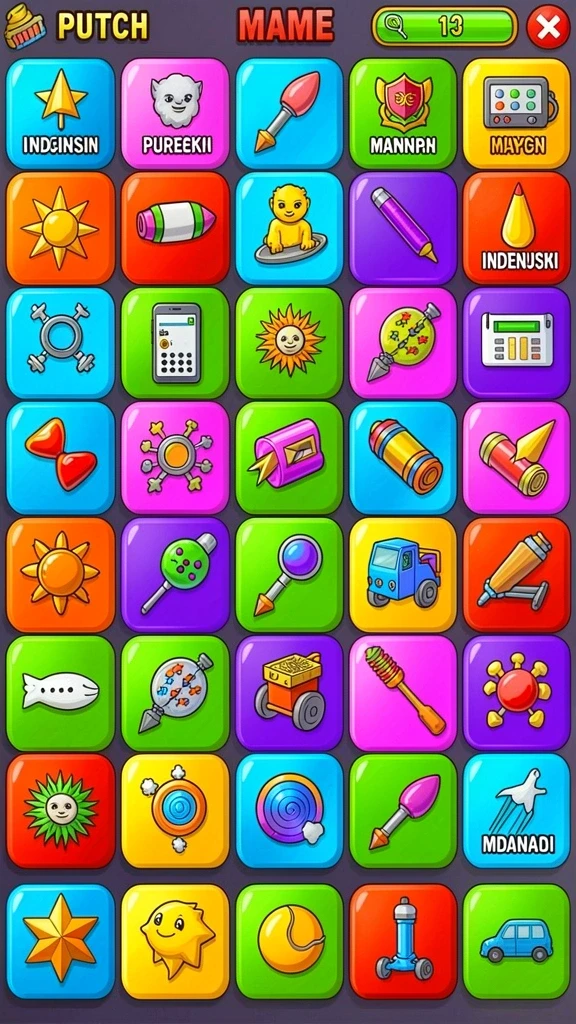The height and width of the screenshot is (1024, 576).
Task: Tap the PUREEKII fluffy creature tile
Action: (x=174, y=114)
